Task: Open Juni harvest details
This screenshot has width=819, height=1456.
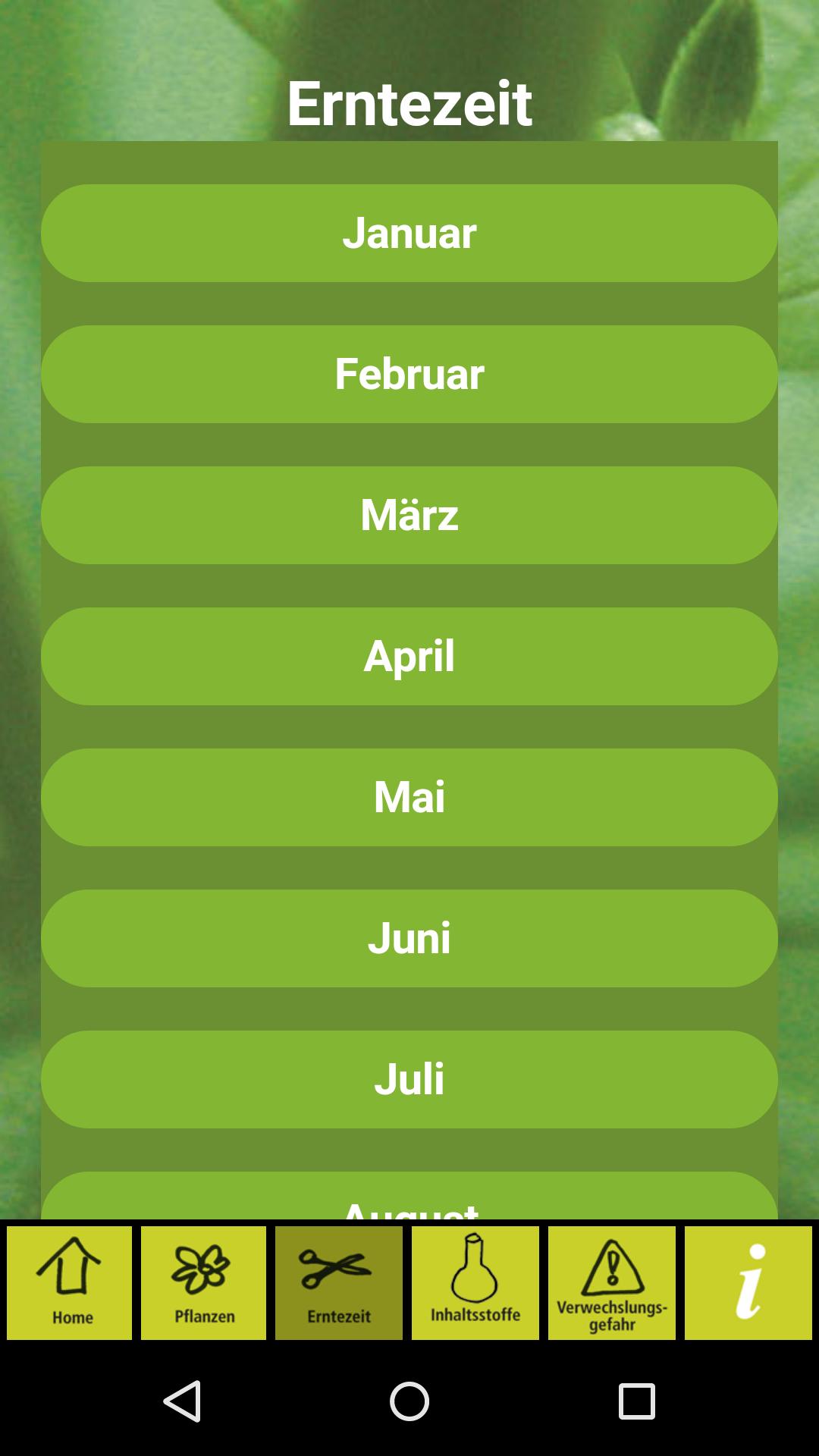Action: coord(409,938)
